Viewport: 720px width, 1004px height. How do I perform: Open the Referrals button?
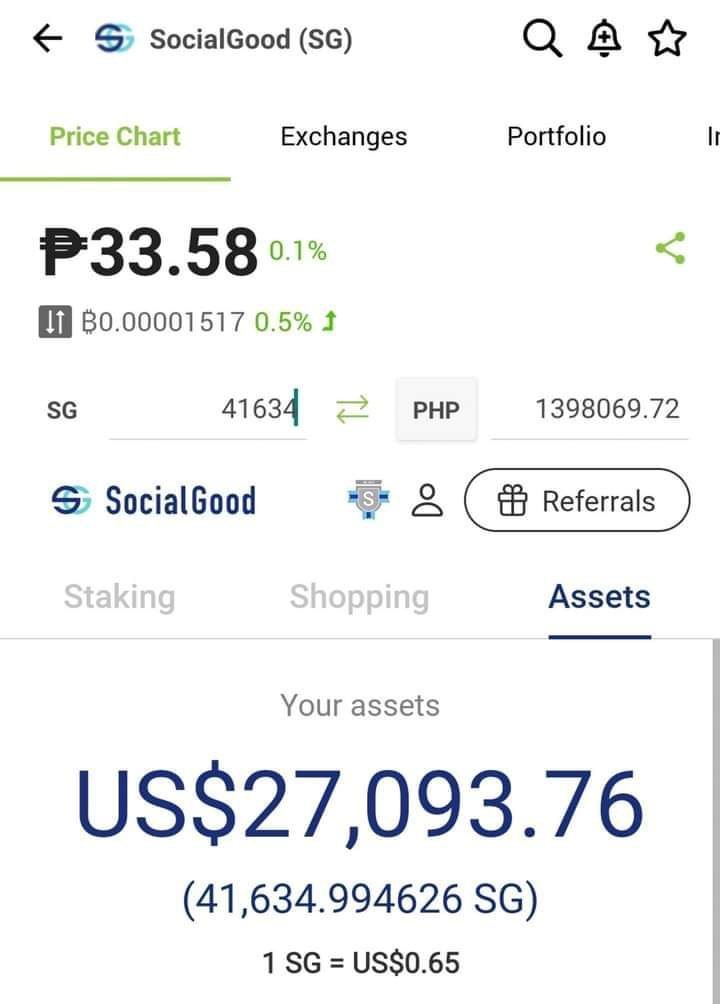tap(577, 500)
